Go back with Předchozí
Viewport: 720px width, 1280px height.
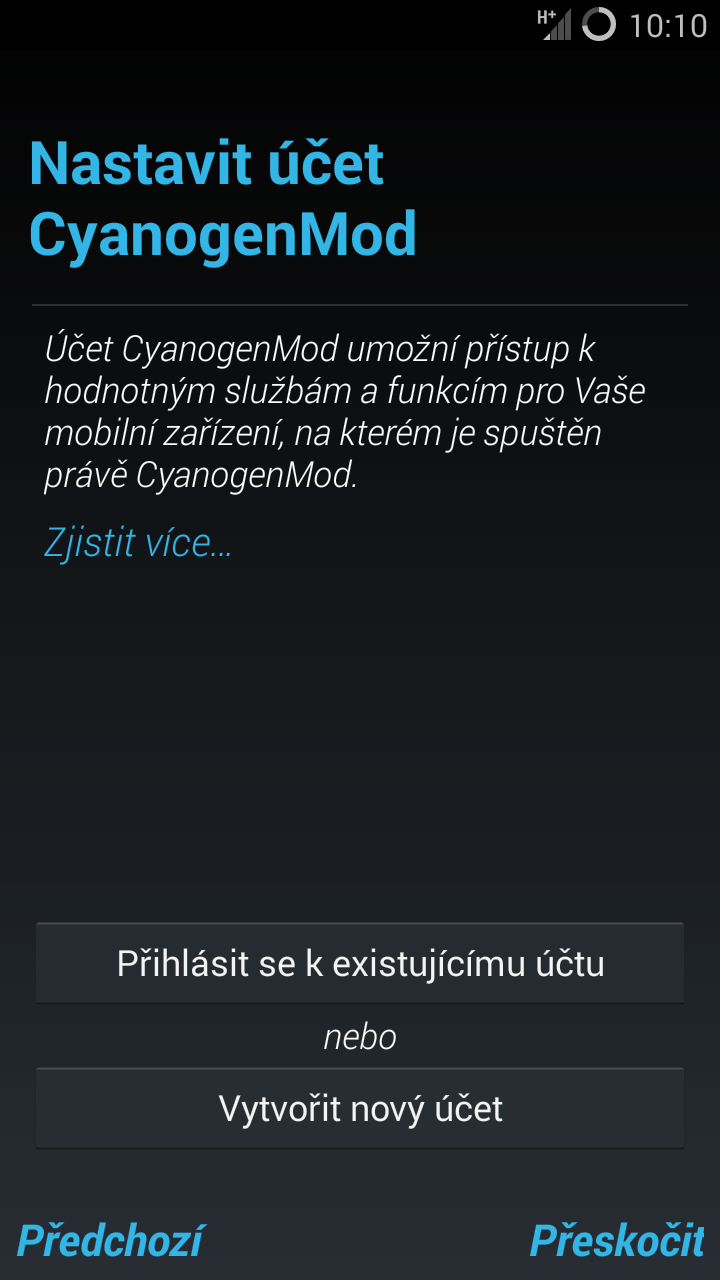[110, 1240]
